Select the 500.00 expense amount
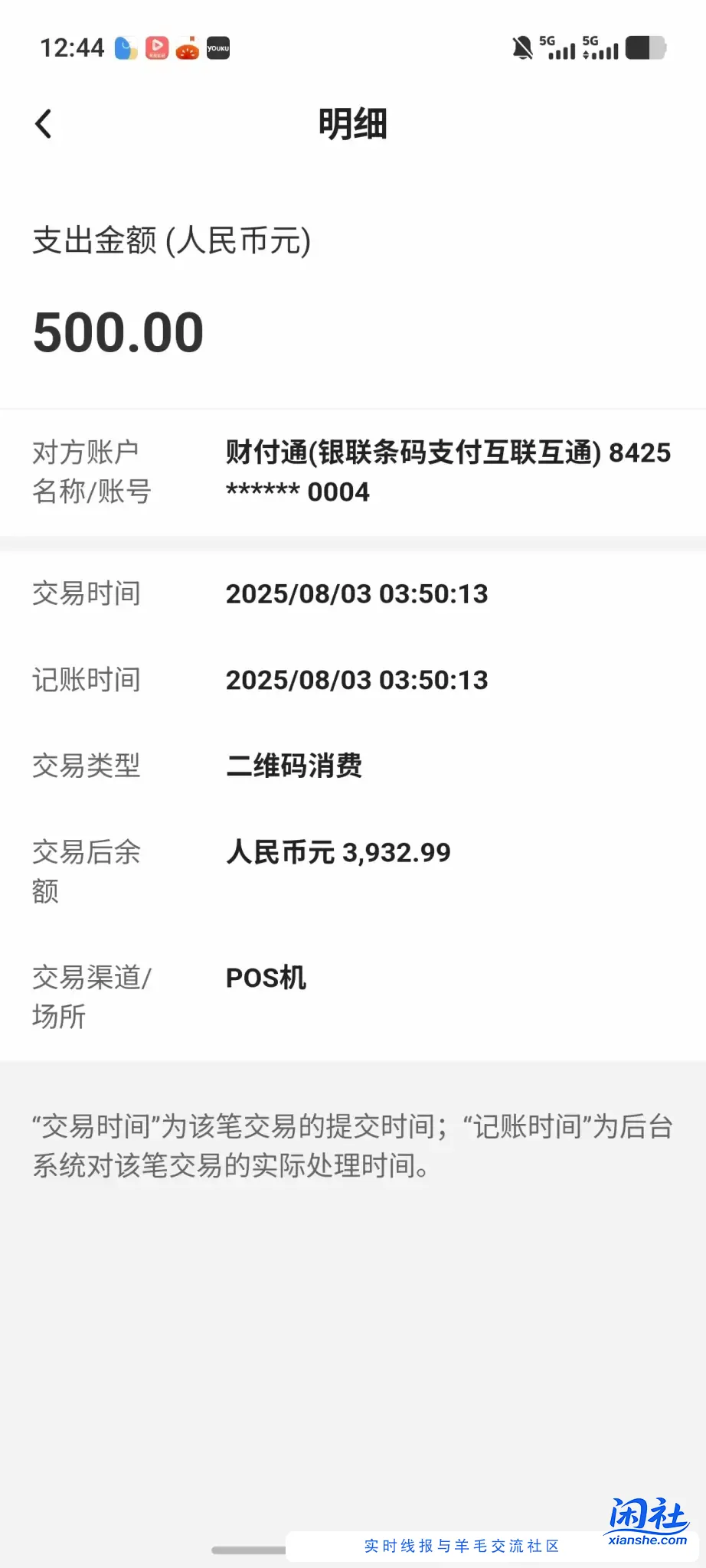 click(118, 331)
